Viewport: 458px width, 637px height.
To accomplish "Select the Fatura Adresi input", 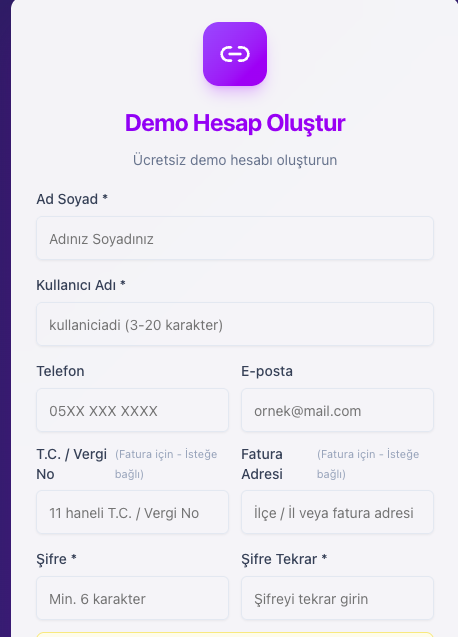I will tap(337, 512).
